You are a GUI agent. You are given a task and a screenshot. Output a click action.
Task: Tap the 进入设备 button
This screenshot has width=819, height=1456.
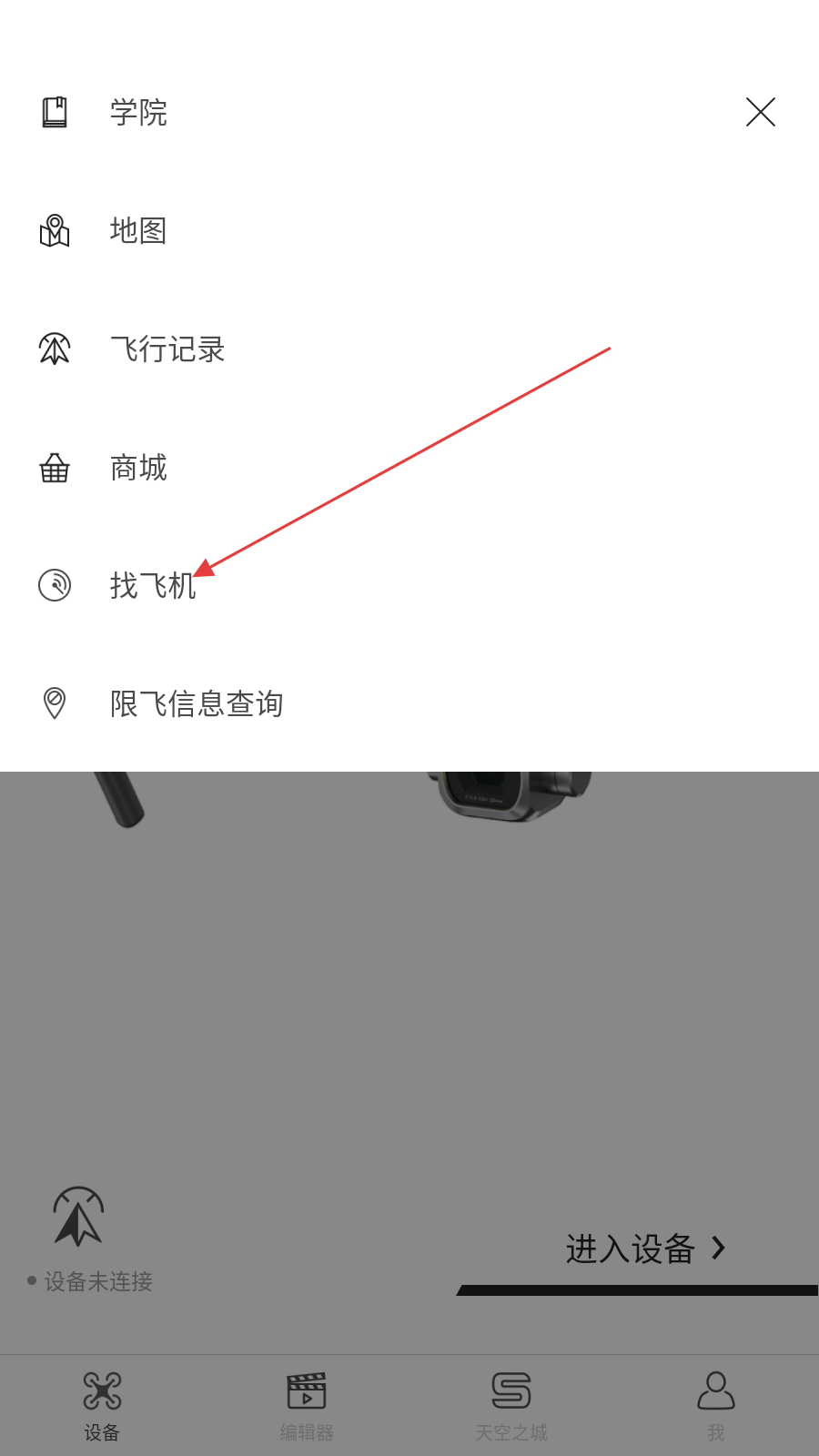pyautogui.click(x=644, y=1249)
